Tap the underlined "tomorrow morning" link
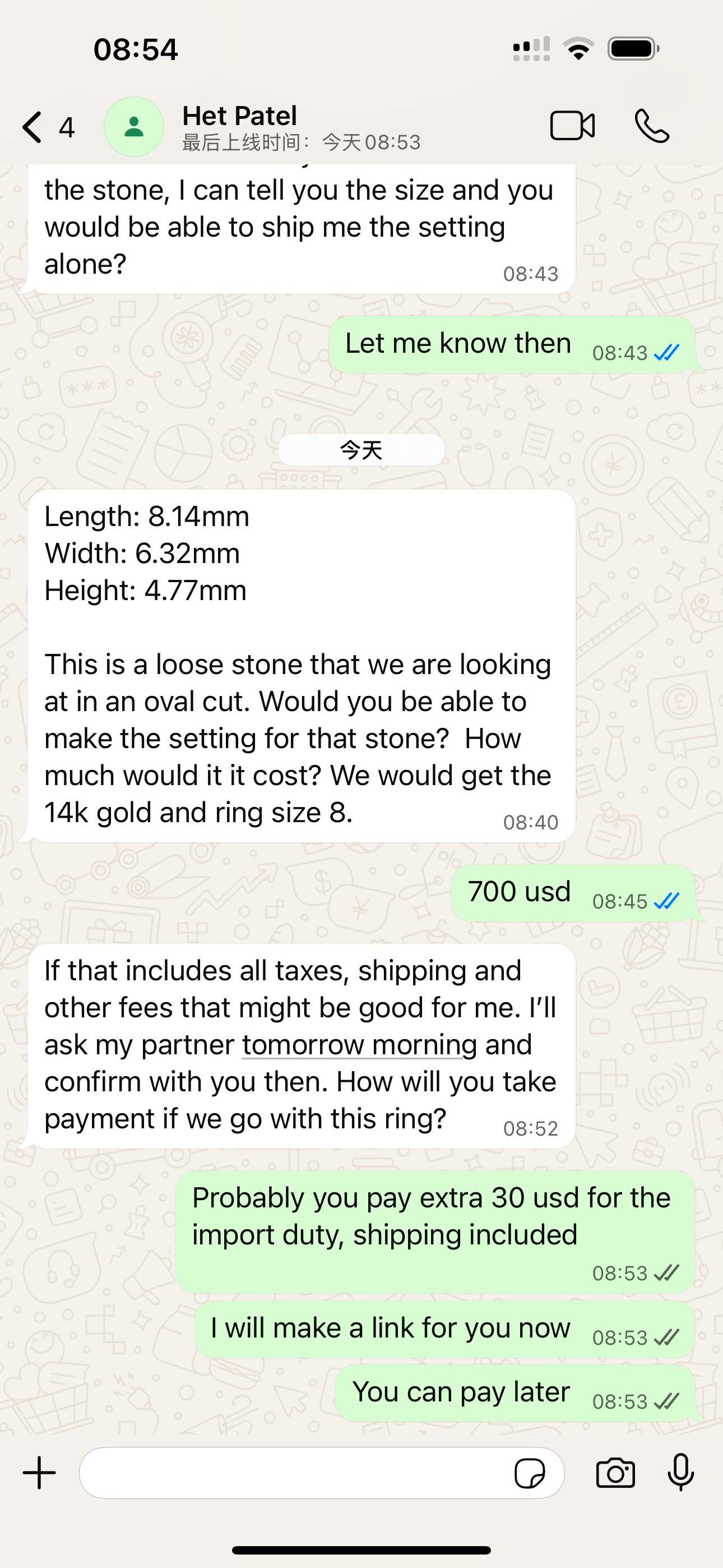723x1568 pixels. [359, 1045]
